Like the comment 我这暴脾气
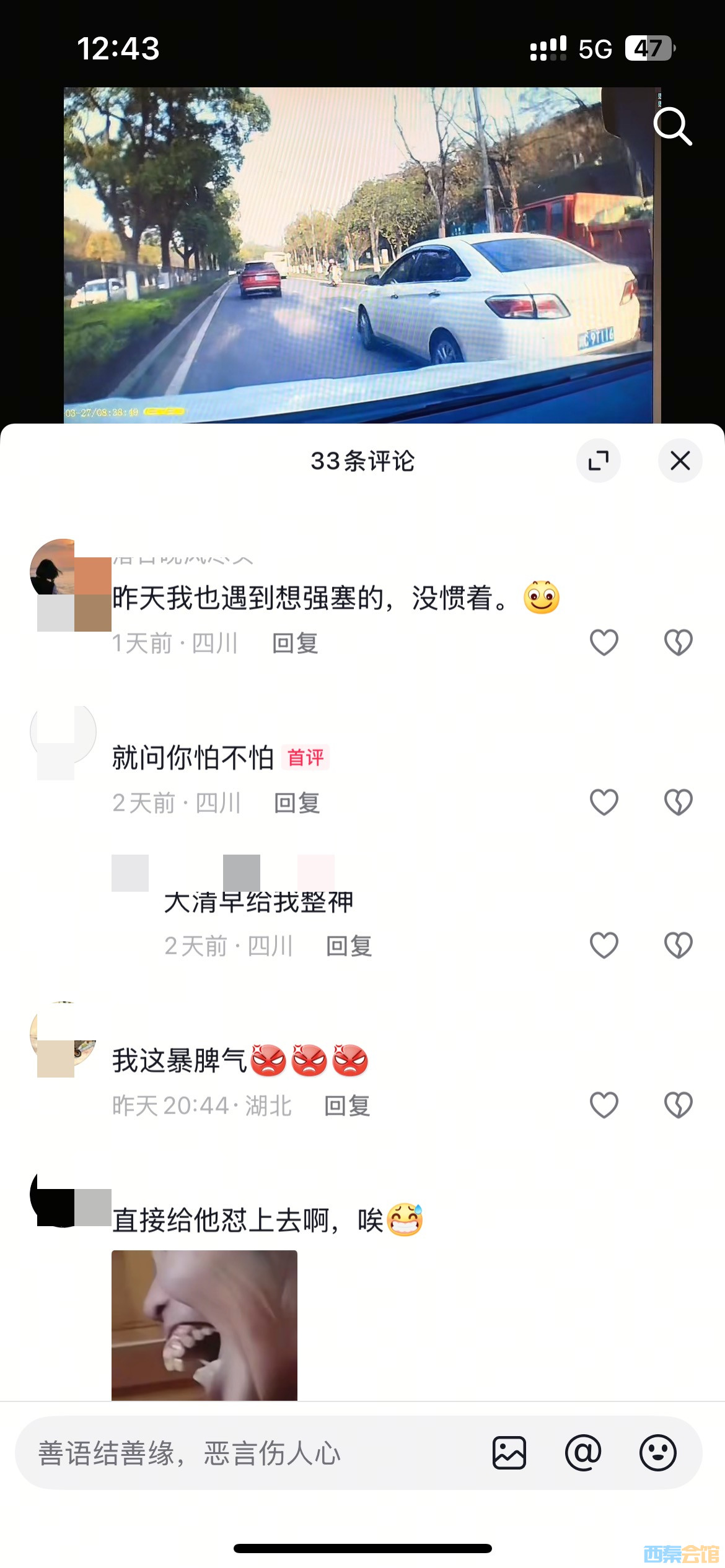Screen dimensions: 725x1568 click(604, 1105)
